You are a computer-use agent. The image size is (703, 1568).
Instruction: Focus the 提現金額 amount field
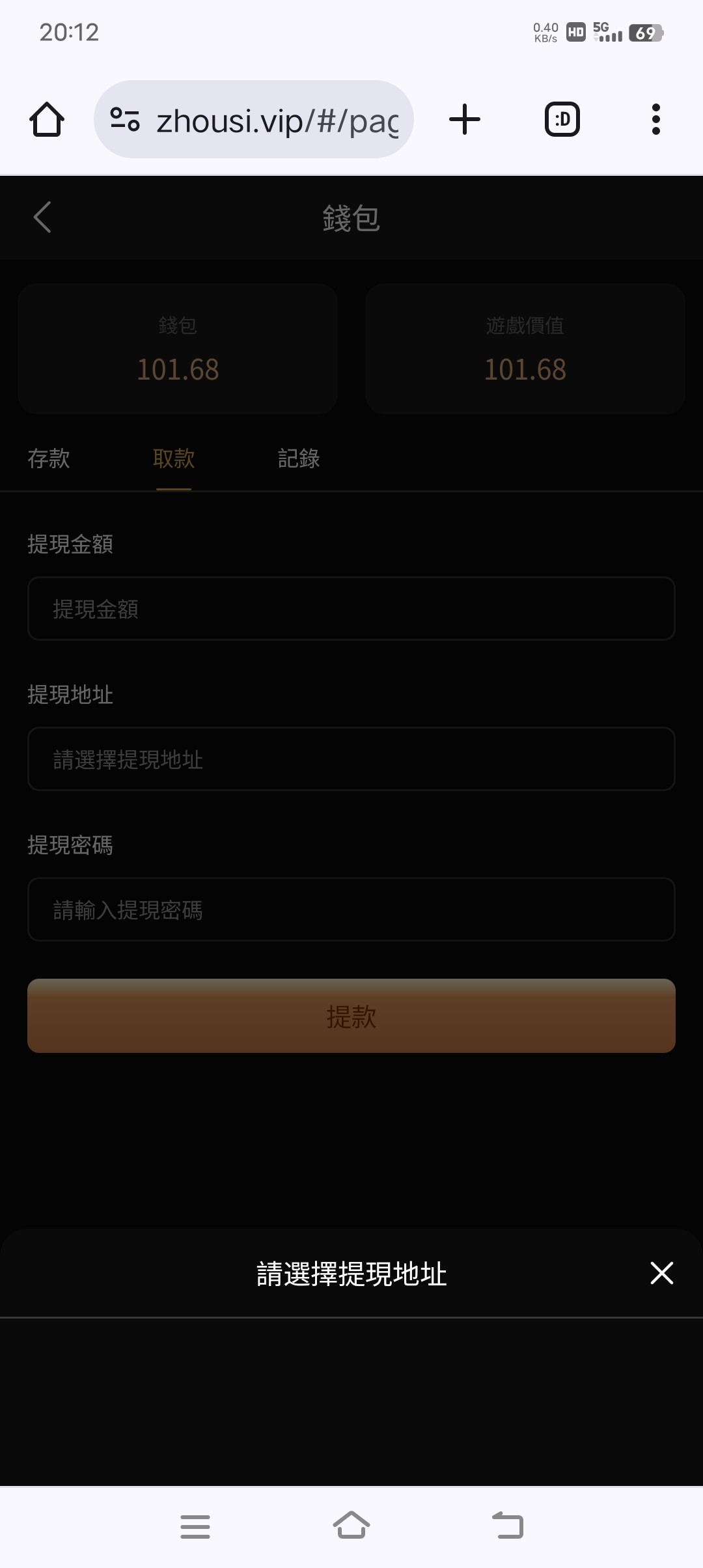[351, 609]
